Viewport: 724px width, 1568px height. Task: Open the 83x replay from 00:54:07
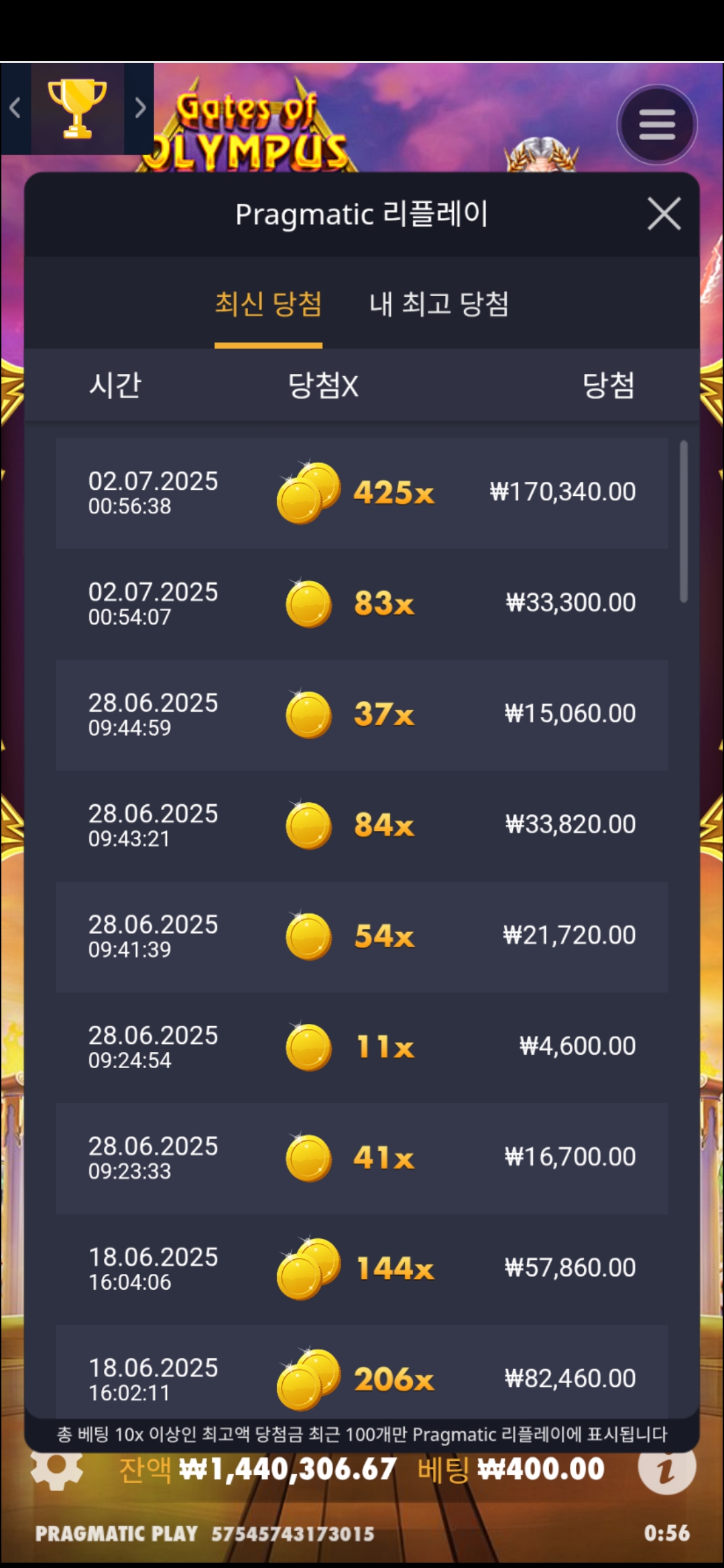coord(362,604)
